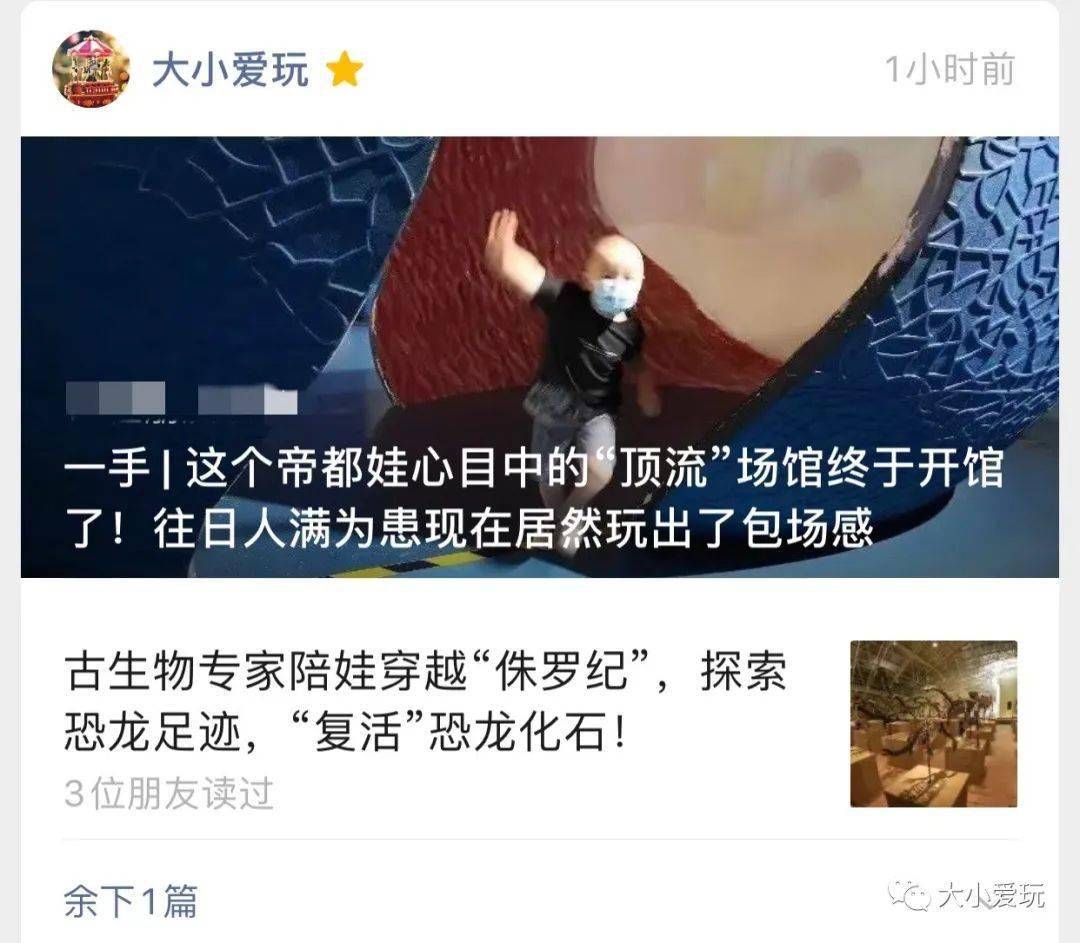Open the 古生物专家陪娃穿越侏罗纪 article
This screenshot has width=1080, height=943.
click(426, 704)
